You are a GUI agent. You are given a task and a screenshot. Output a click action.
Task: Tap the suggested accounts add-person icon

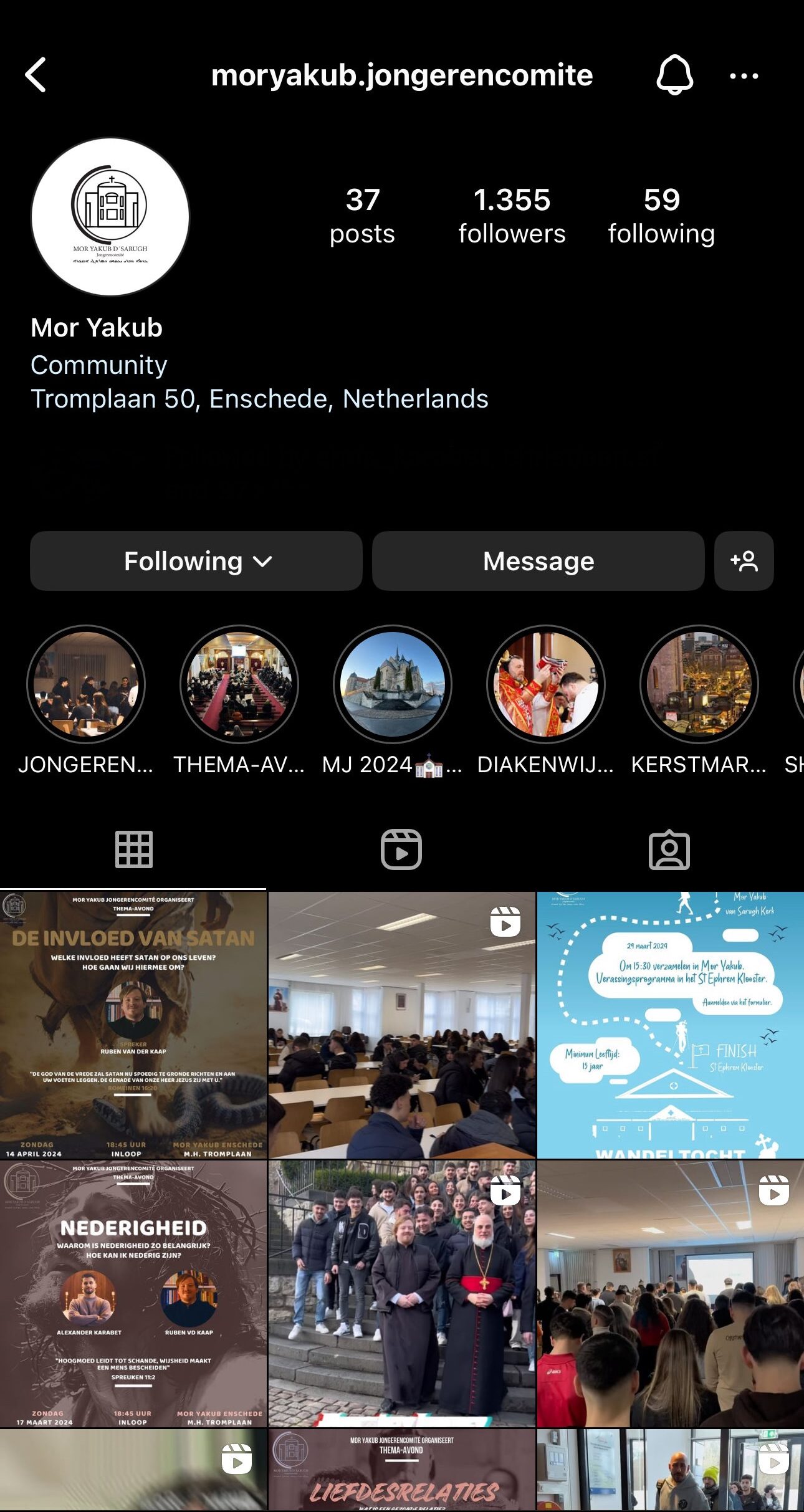(x=744, y=561)
